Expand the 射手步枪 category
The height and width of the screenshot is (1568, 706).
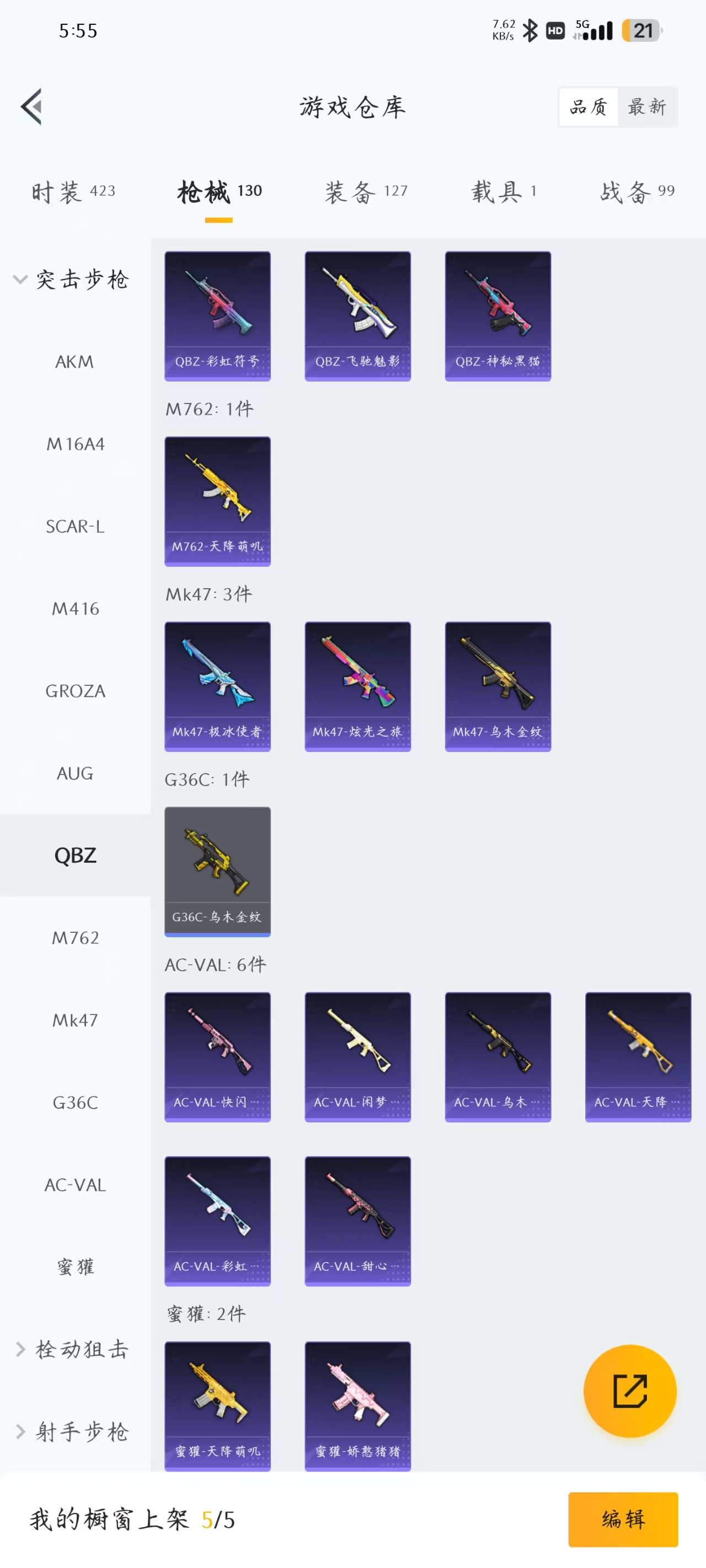click(73, 1432)
